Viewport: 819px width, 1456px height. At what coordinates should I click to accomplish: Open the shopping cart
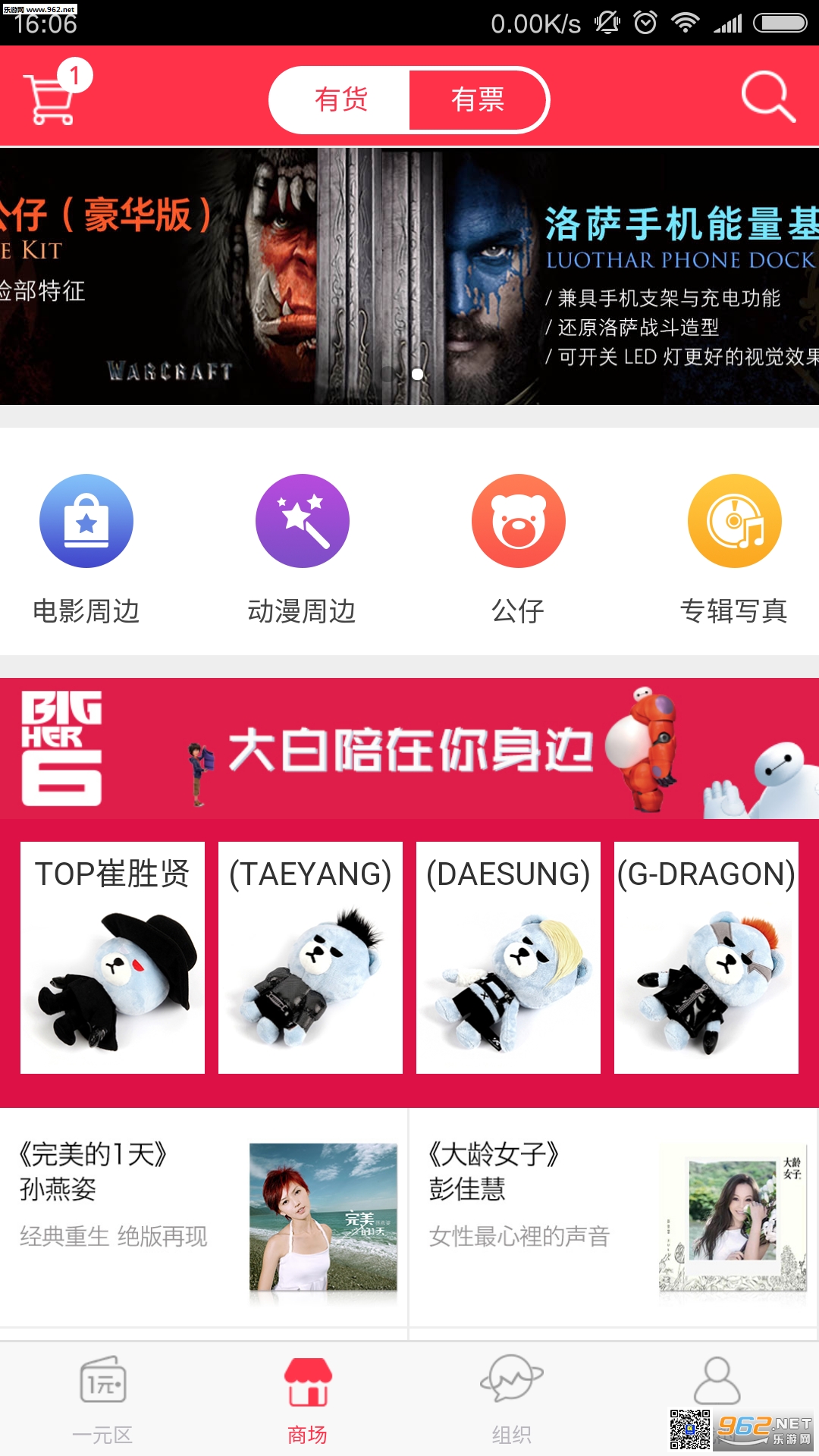[x=53, y=97]
